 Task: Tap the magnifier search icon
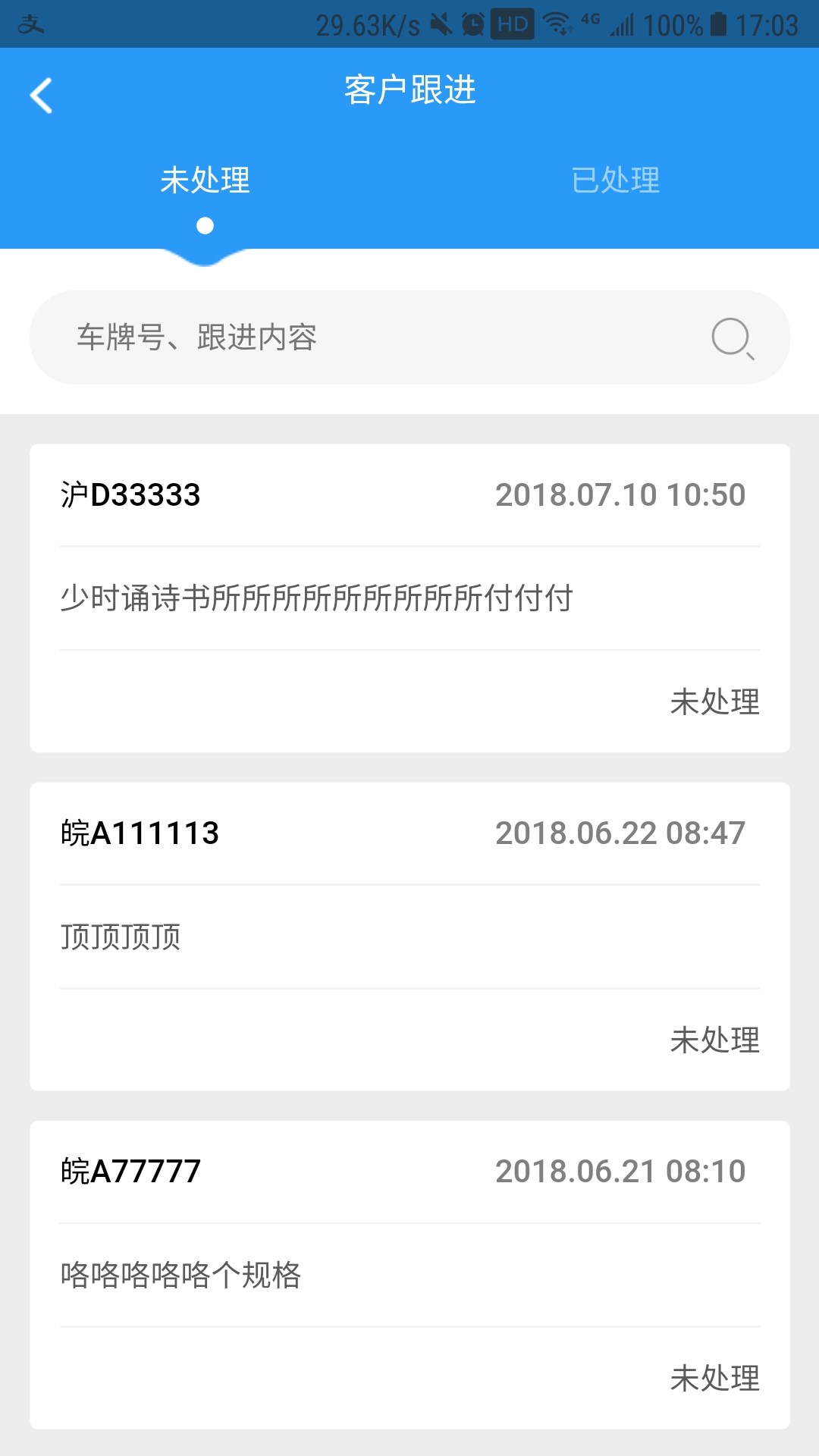(733, 338)
